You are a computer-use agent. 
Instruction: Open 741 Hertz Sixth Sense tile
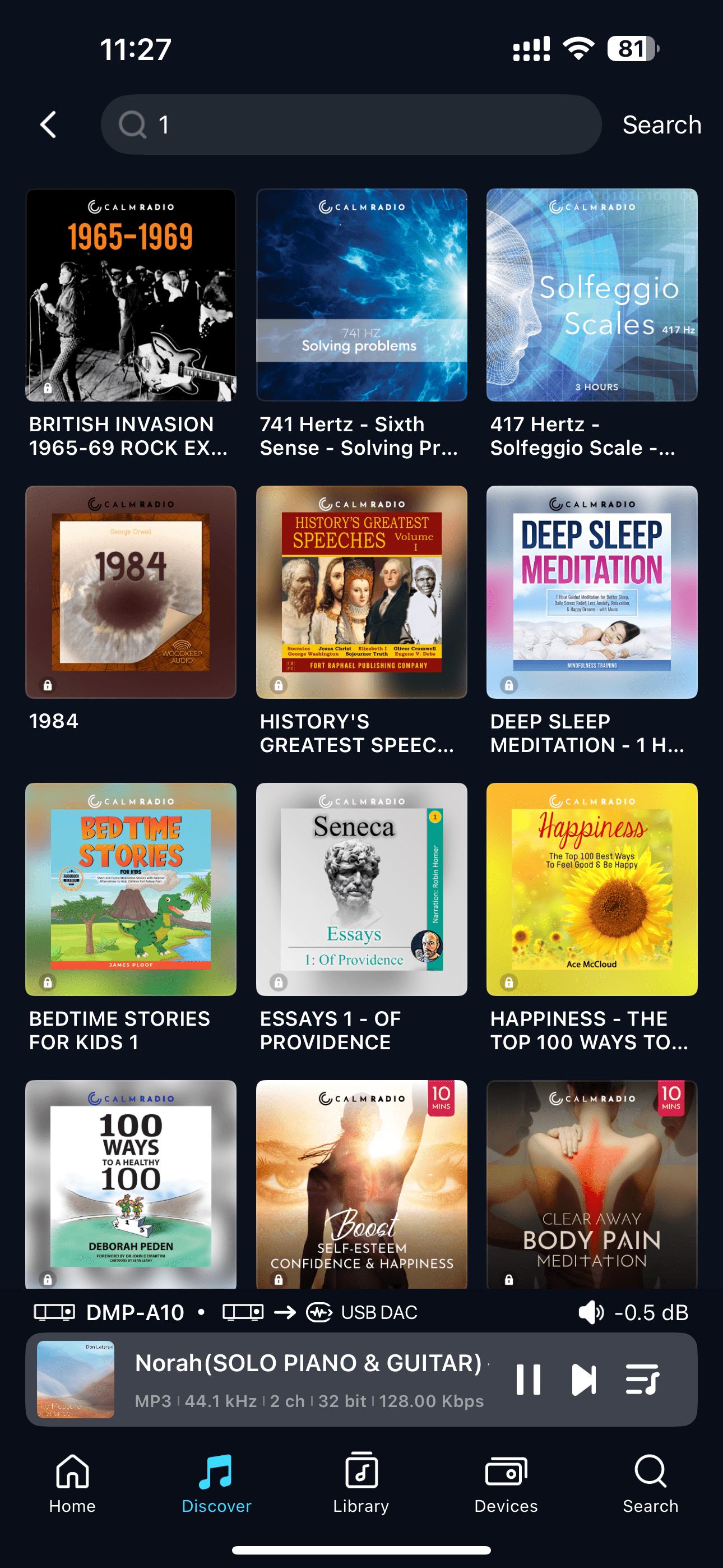tap(361, 295)
